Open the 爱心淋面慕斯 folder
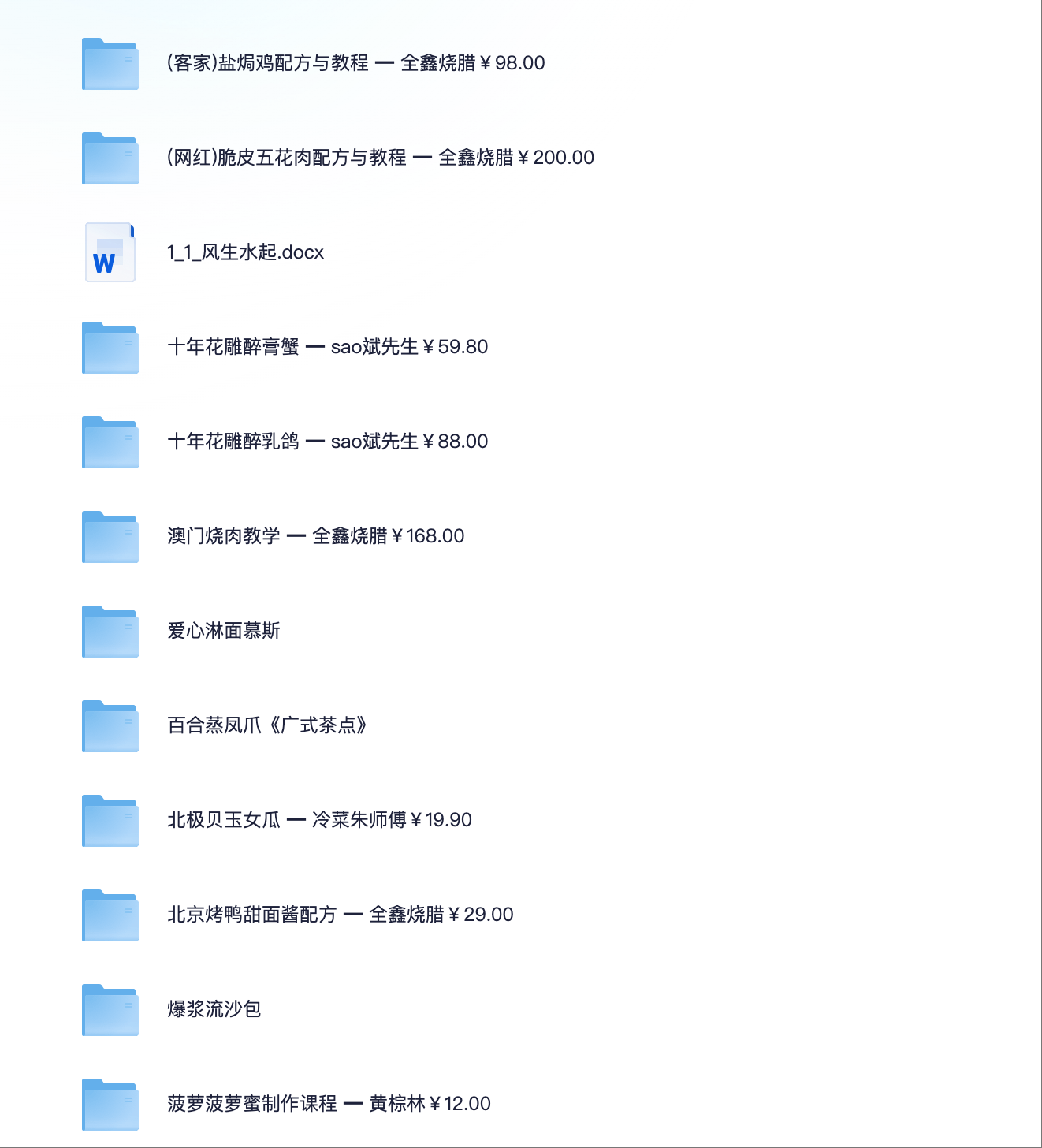Image resolution: width=1042 pixels, height=1148 pixels. 224,631
